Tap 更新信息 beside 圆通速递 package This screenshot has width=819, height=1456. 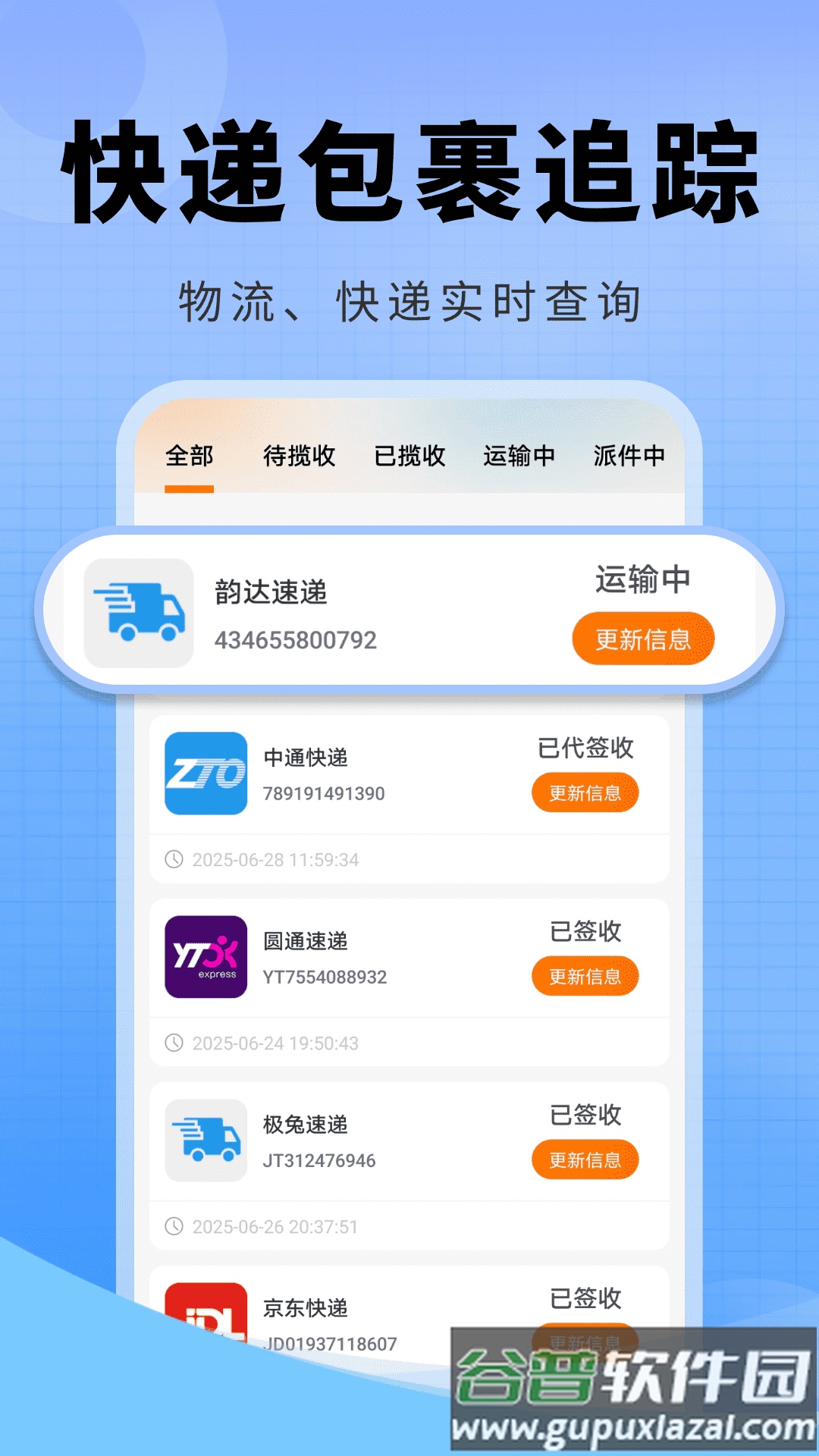pos(586,976)
